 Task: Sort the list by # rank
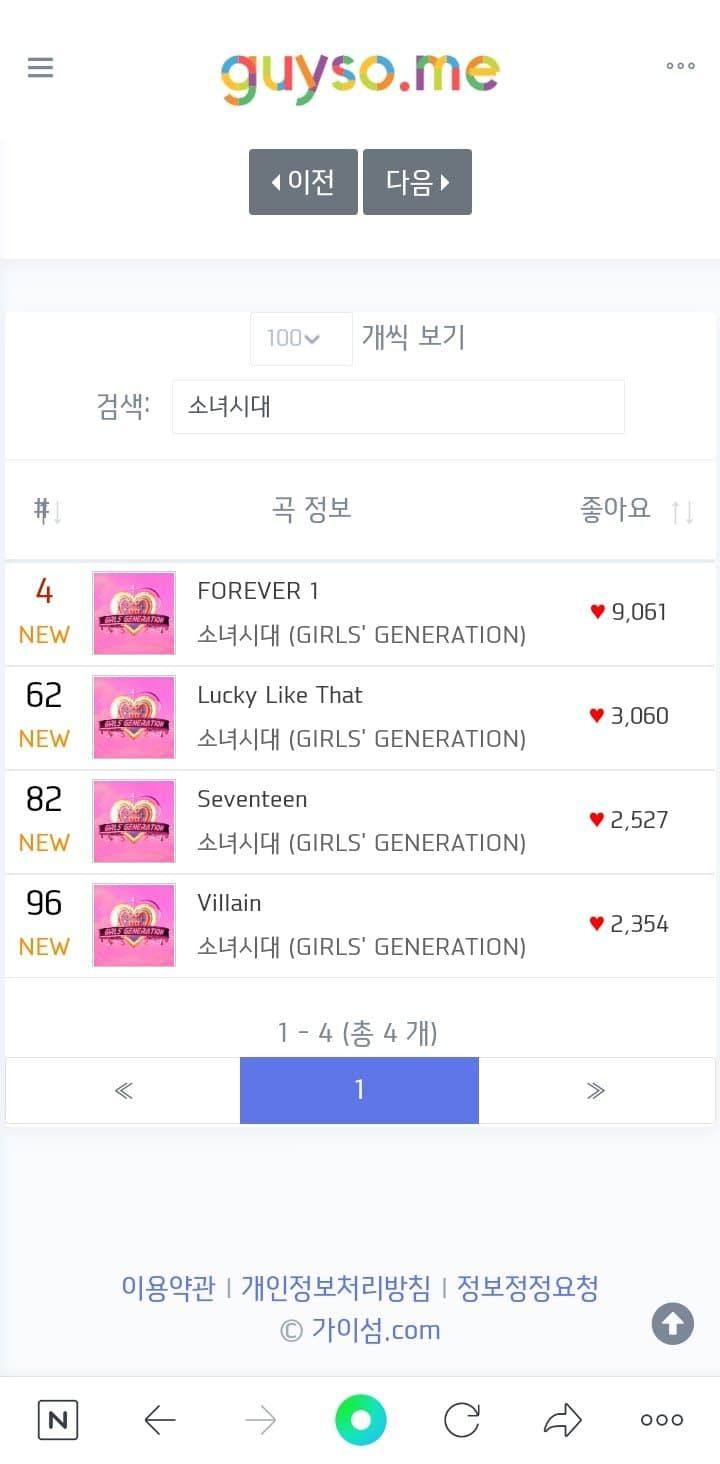tap(48, 511)
